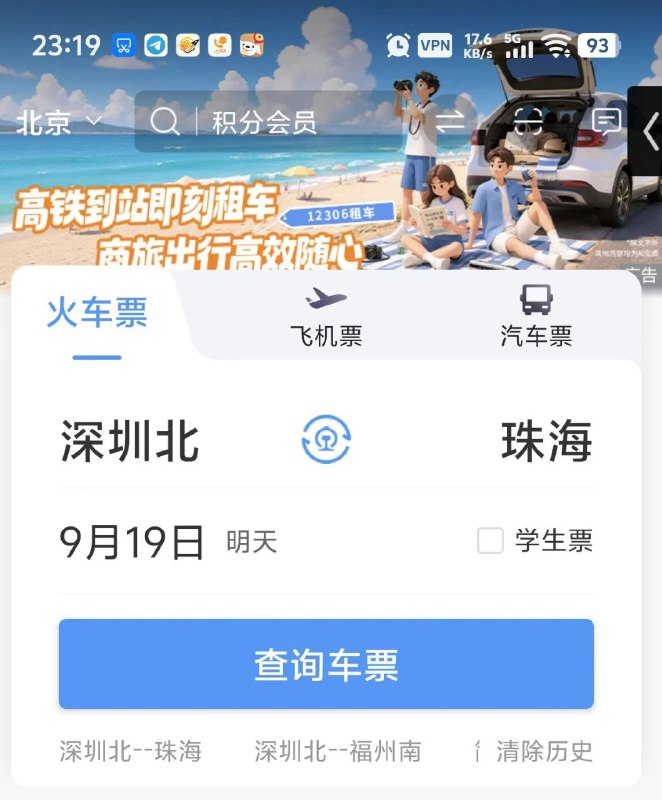Tap 查询车票 button

click(326, 664)
